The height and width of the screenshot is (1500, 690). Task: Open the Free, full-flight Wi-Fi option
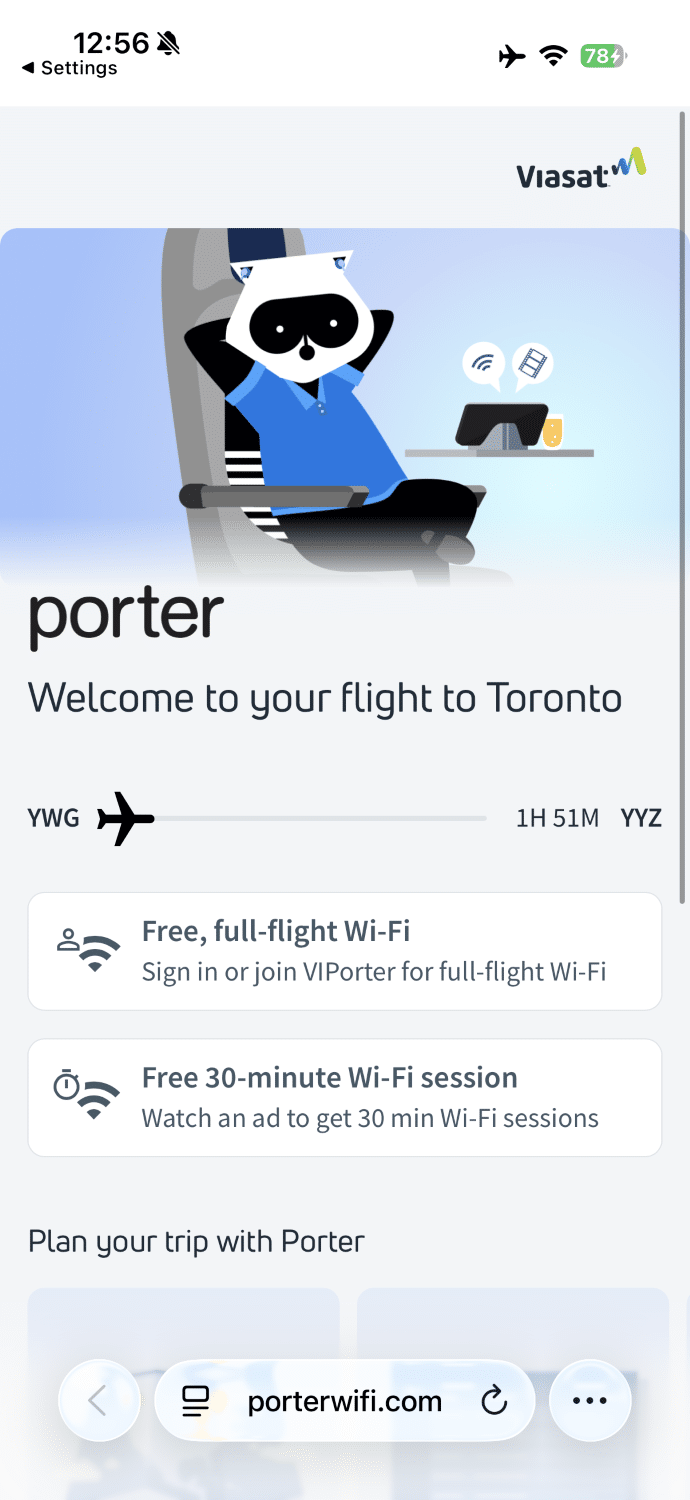[345, 951]
